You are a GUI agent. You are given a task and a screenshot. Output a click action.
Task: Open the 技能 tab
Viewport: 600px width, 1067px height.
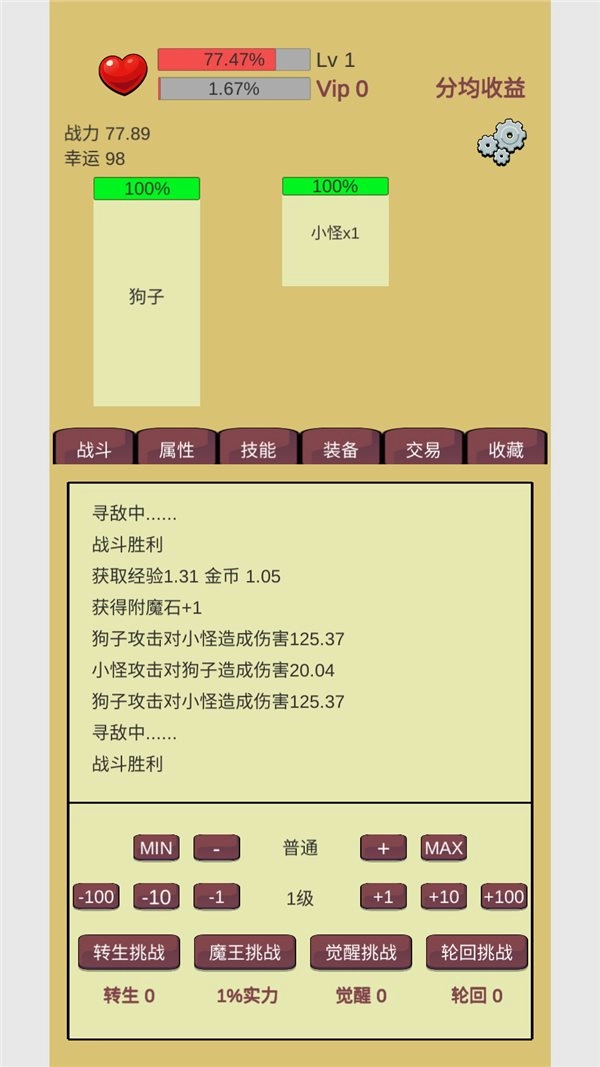(x=258, y=449)
